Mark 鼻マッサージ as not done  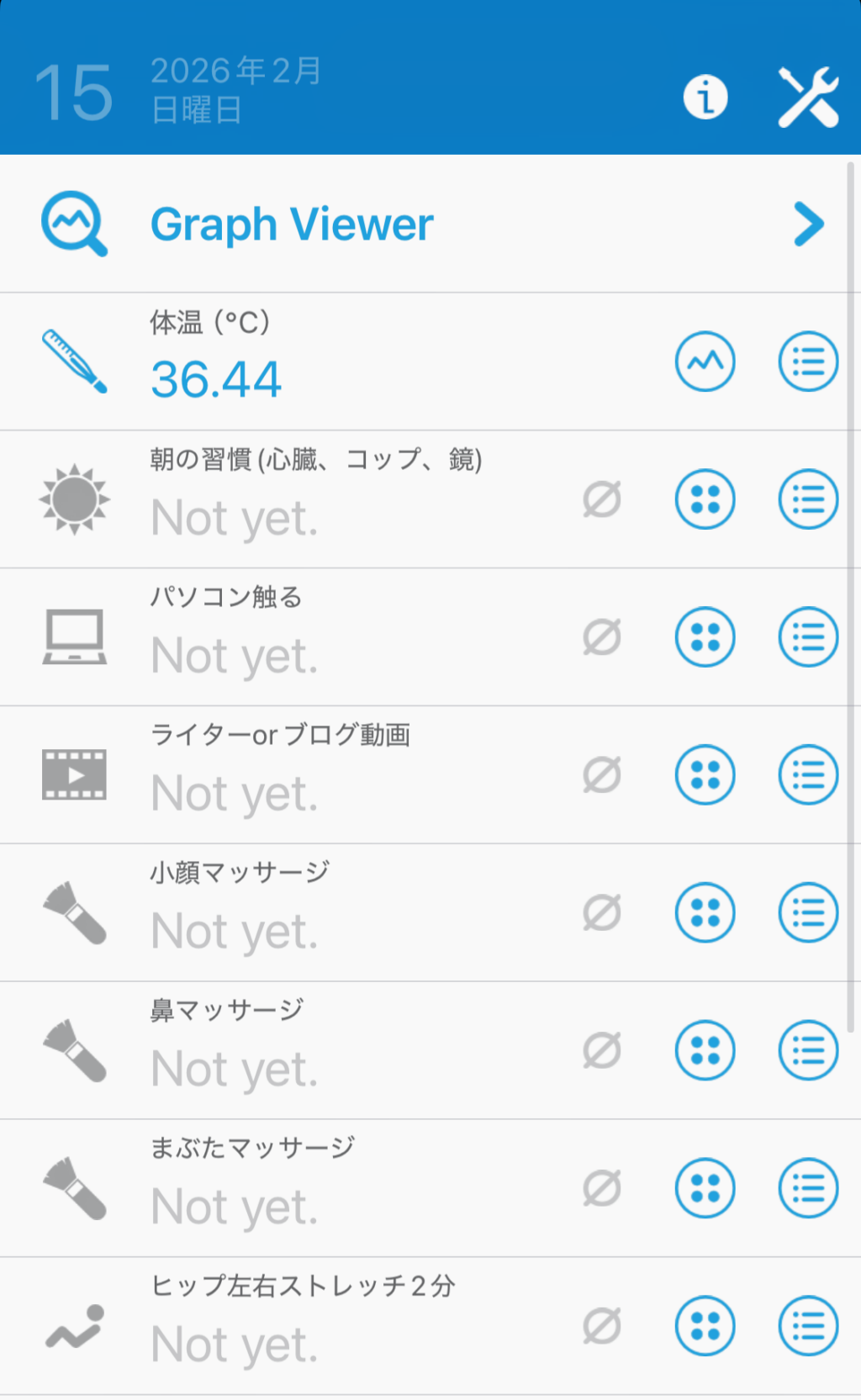(602, 1050)
